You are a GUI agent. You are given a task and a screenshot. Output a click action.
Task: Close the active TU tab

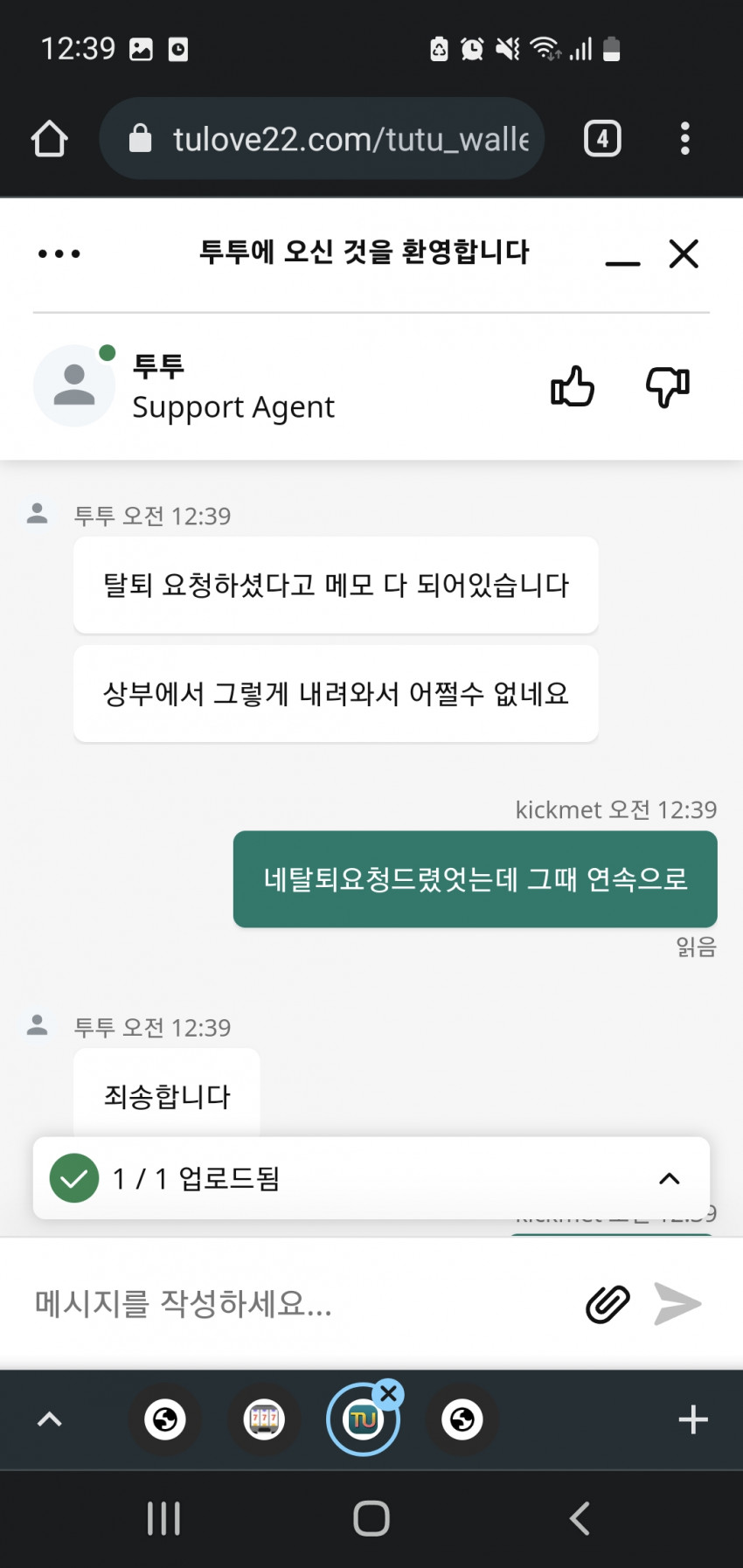(x=388, y=1394)
